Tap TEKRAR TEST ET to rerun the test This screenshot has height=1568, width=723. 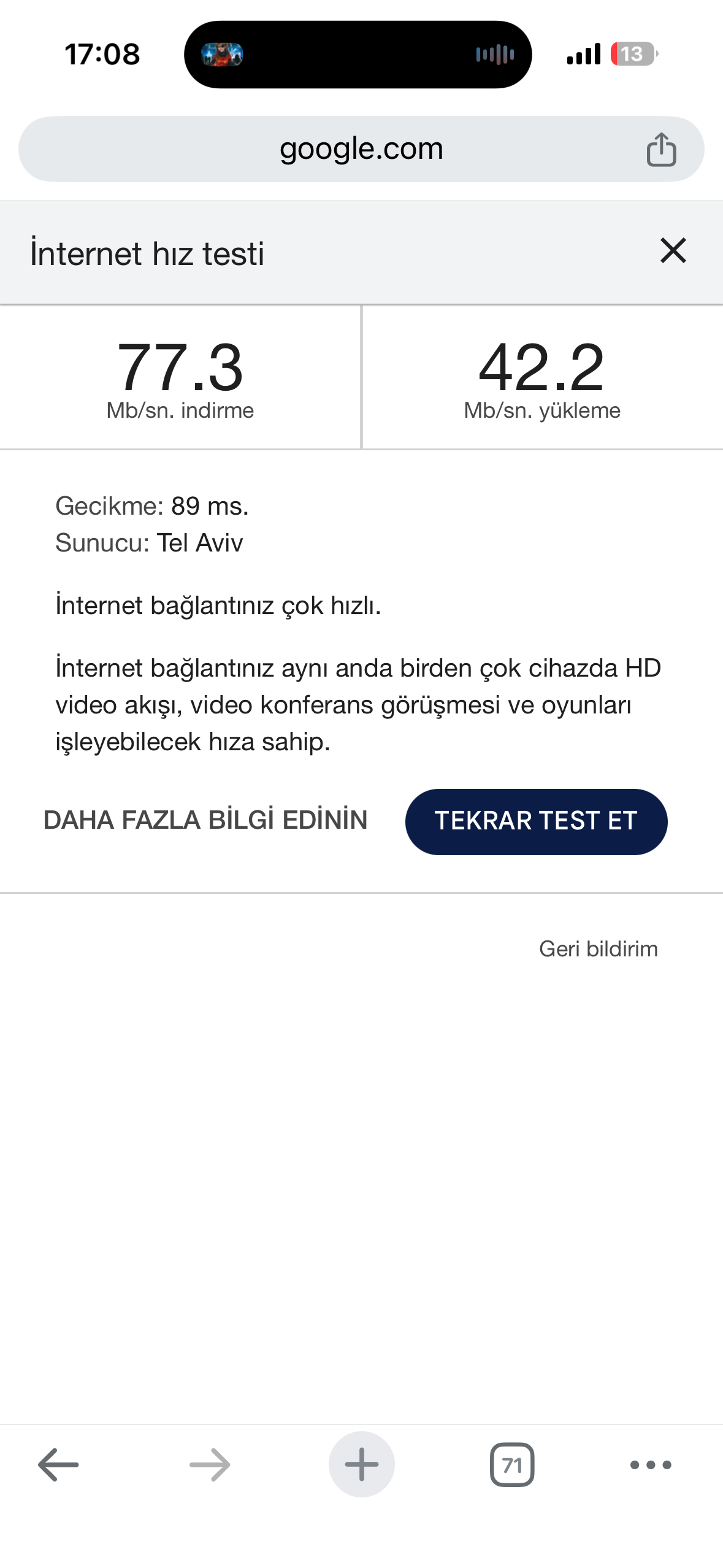point(536,821)
